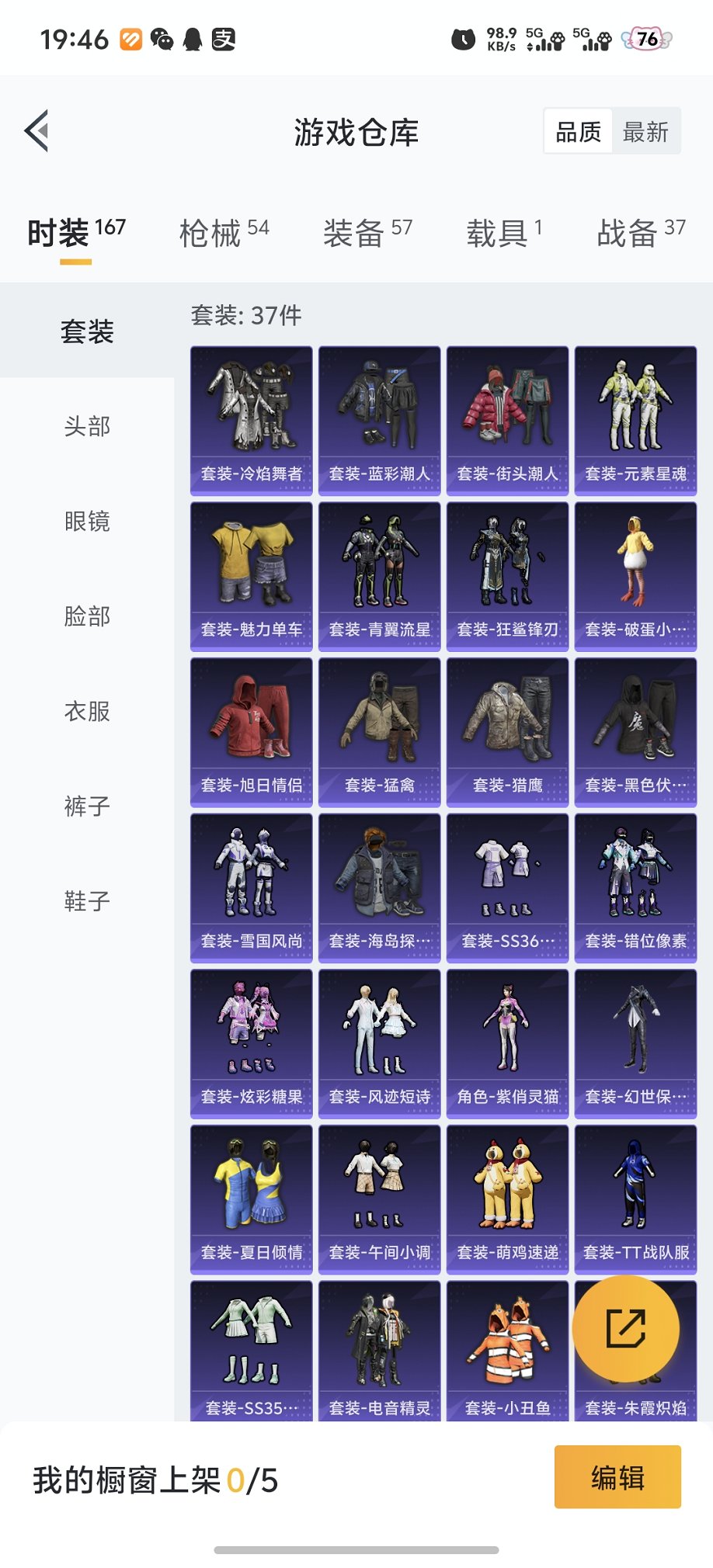Tap the 编辑 button
This screenshot has height=1568, width=713.
[x=617, y=1476]
